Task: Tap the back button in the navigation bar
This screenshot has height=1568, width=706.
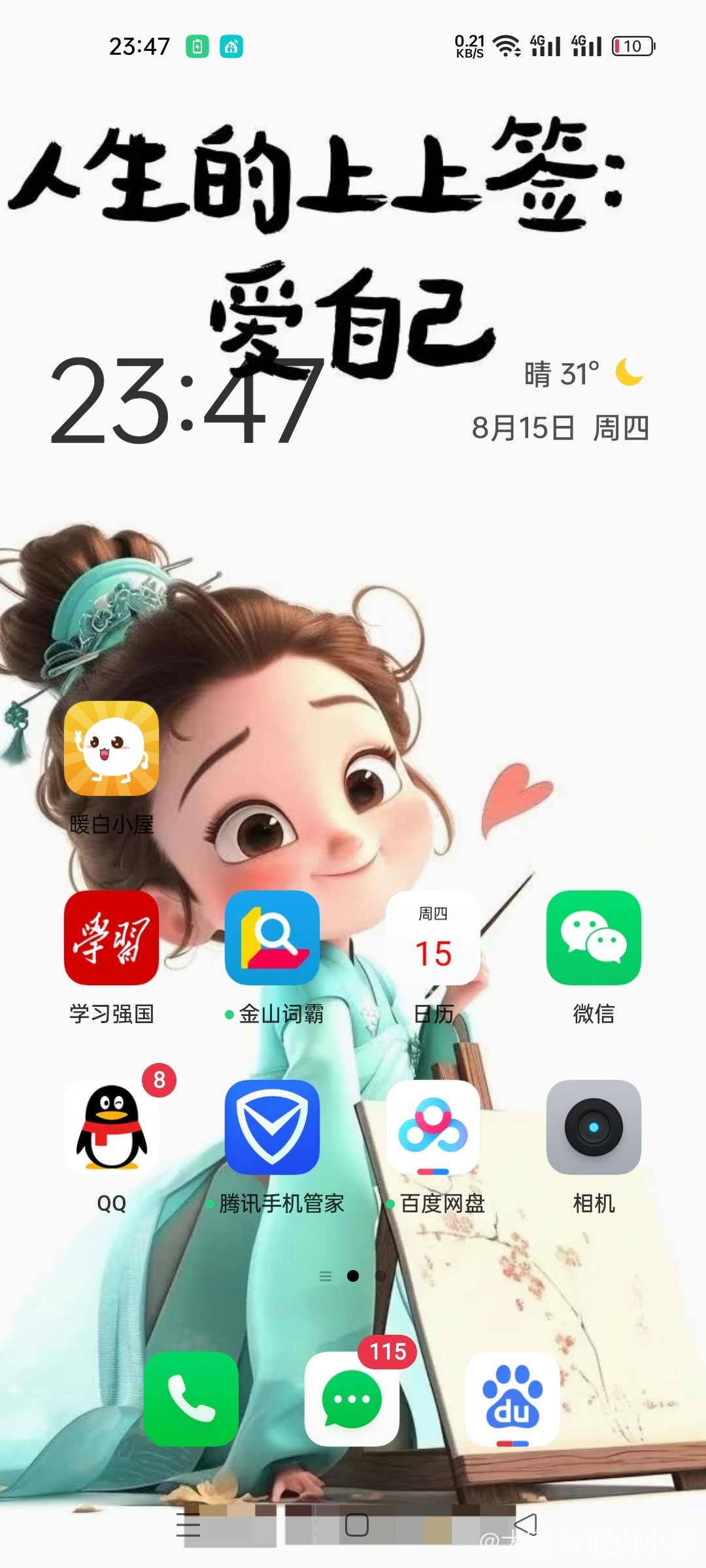Action: (526, 1525)
